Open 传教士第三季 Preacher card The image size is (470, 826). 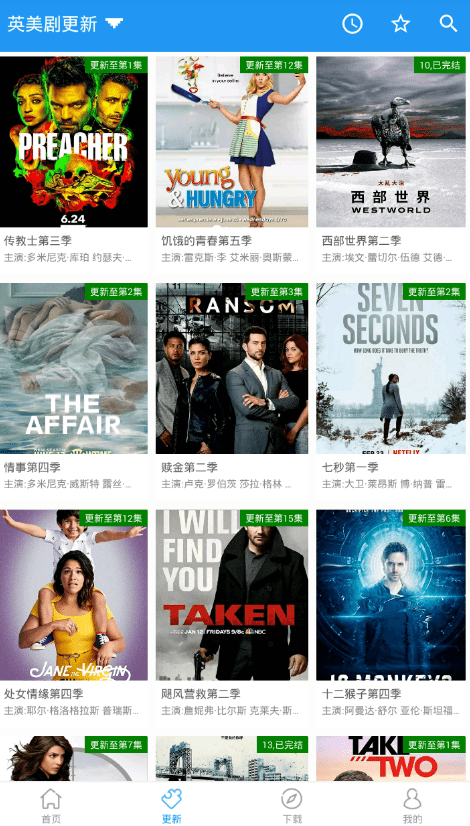(74, 161)
